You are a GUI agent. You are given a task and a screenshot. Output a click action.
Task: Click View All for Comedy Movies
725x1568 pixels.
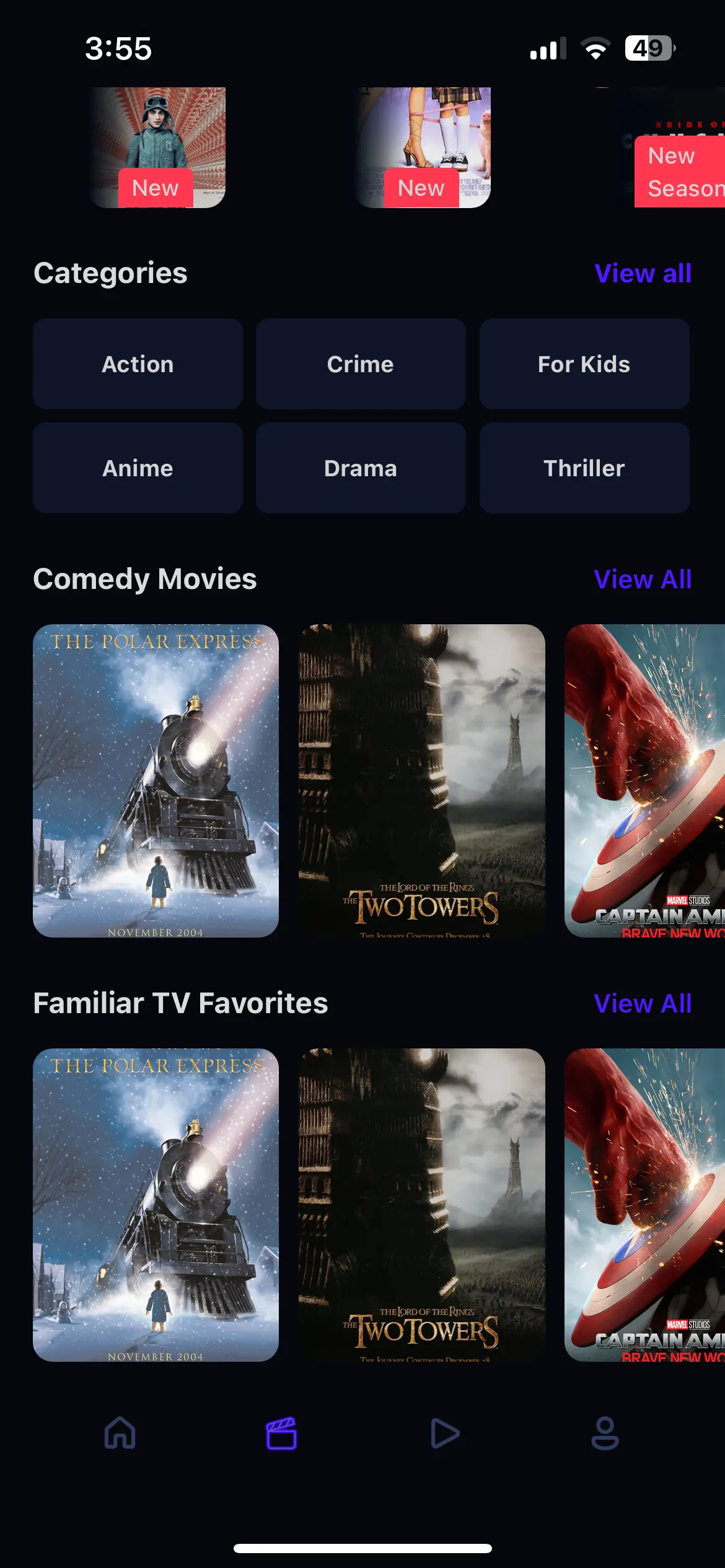(x=643, y=580)
